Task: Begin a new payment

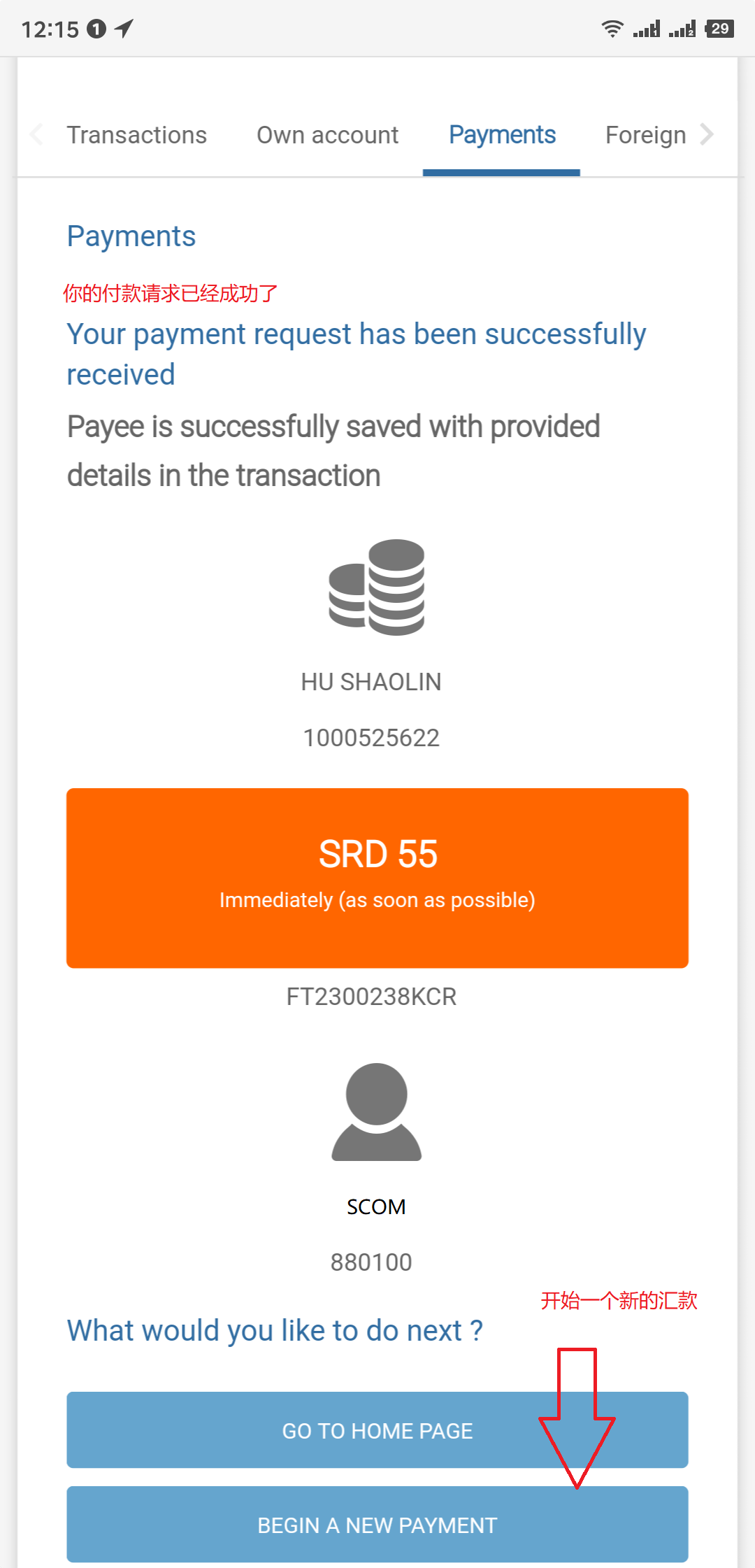Action: click(x=377, y=1525)
